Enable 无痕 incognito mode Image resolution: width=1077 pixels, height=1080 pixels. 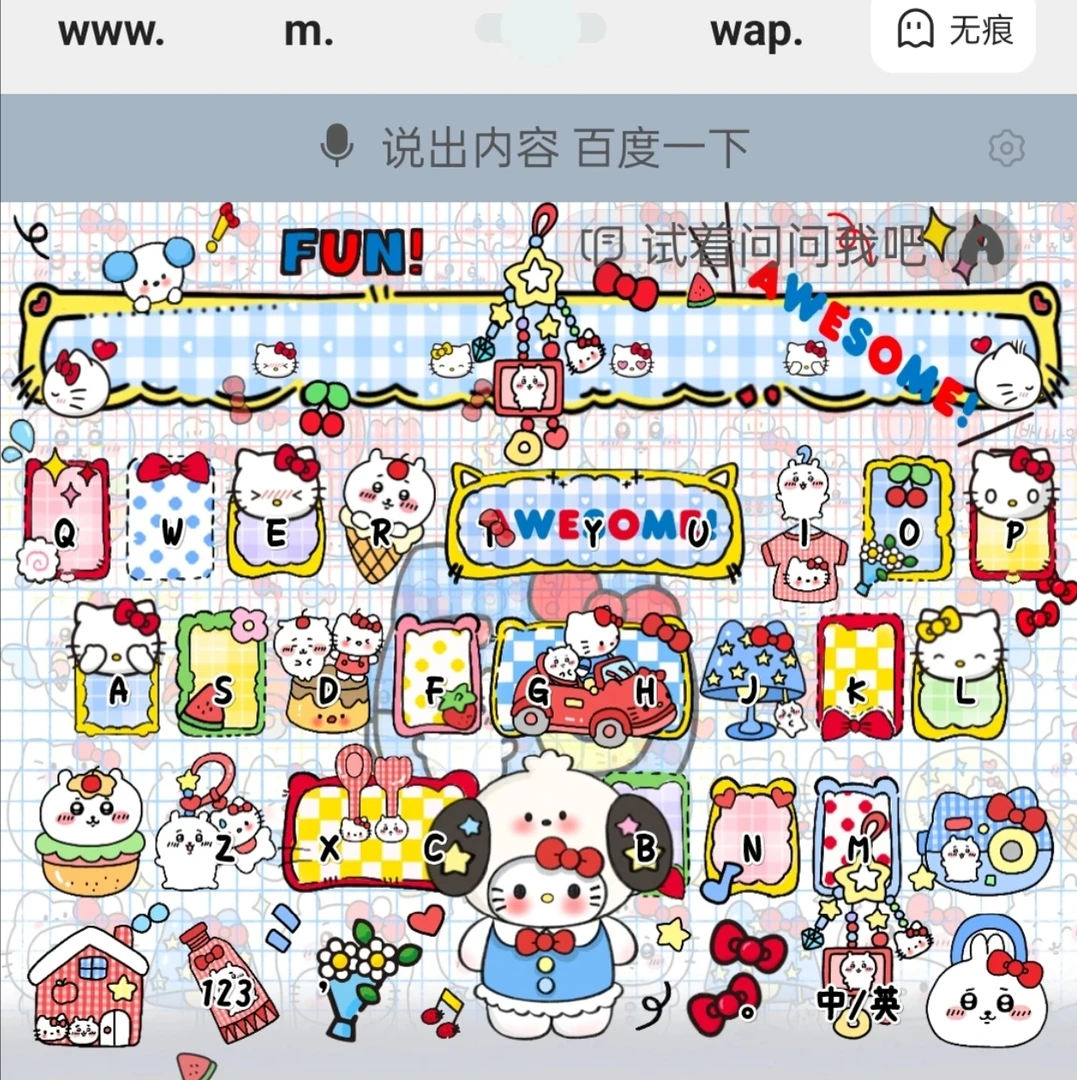[x=953, y=32]
